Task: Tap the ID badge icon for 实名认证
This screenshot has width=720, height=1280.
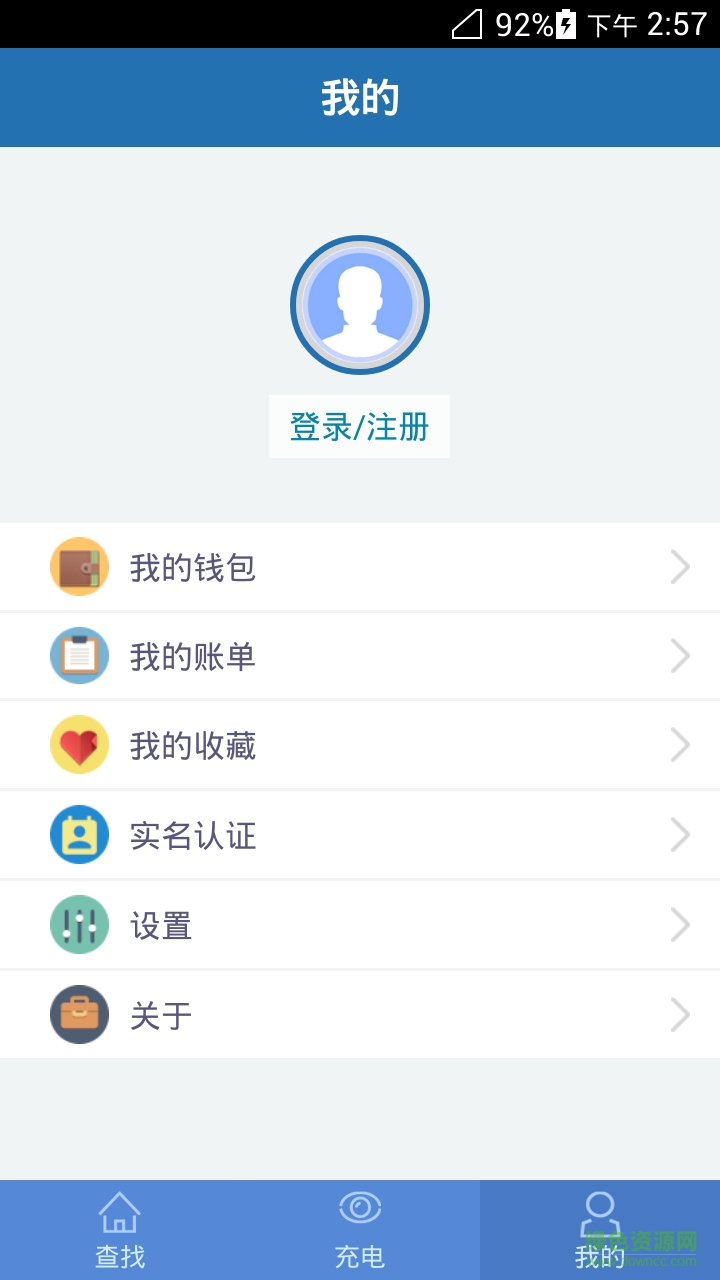Action: click(x=79, y=835)
